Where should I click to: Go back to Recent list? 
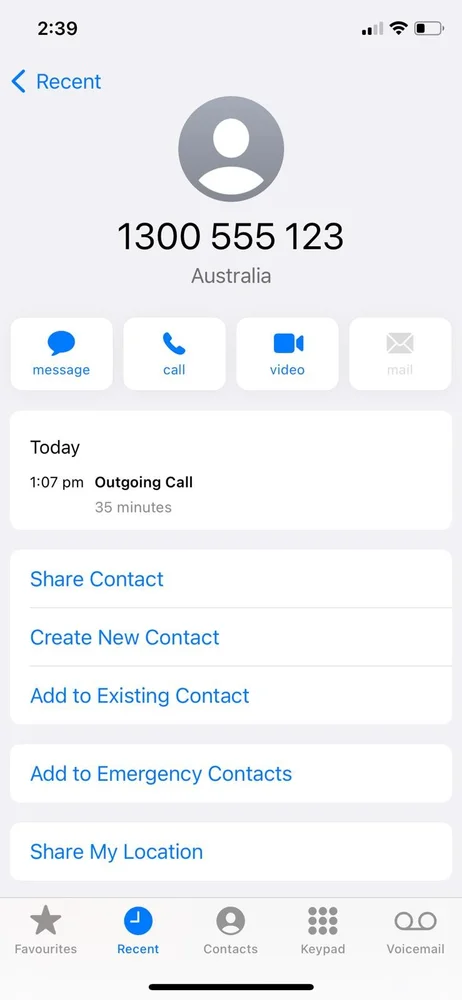[56, 82]
